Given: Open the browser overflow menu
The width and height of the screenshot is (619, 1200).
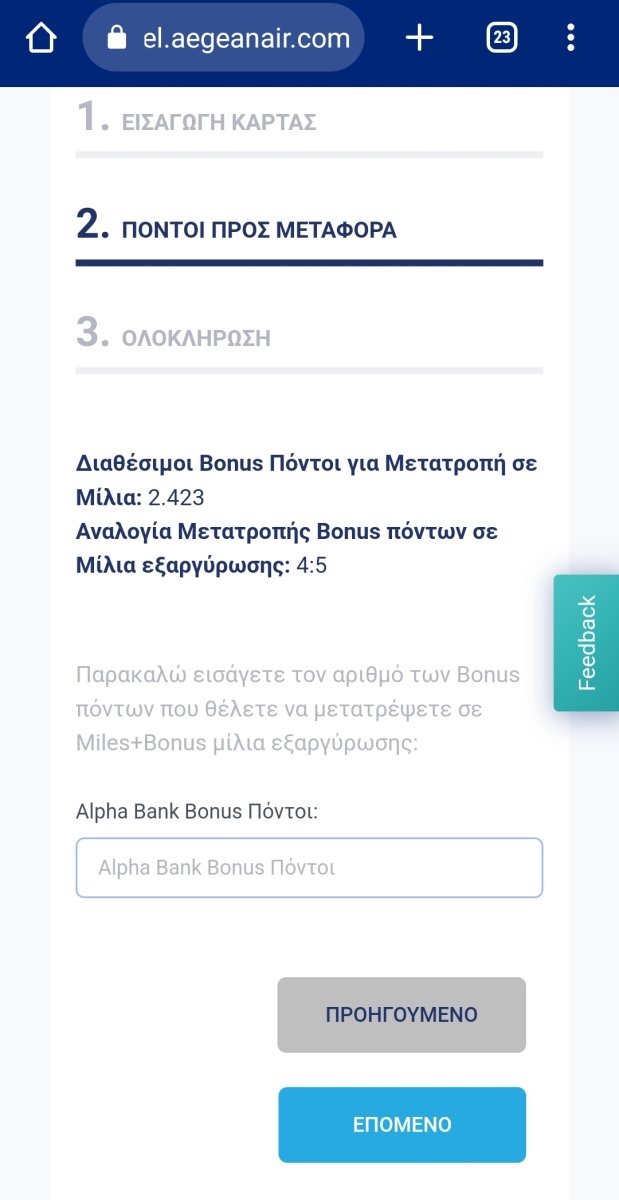Looking at the screenshot, I should click(x=571, y=38).
